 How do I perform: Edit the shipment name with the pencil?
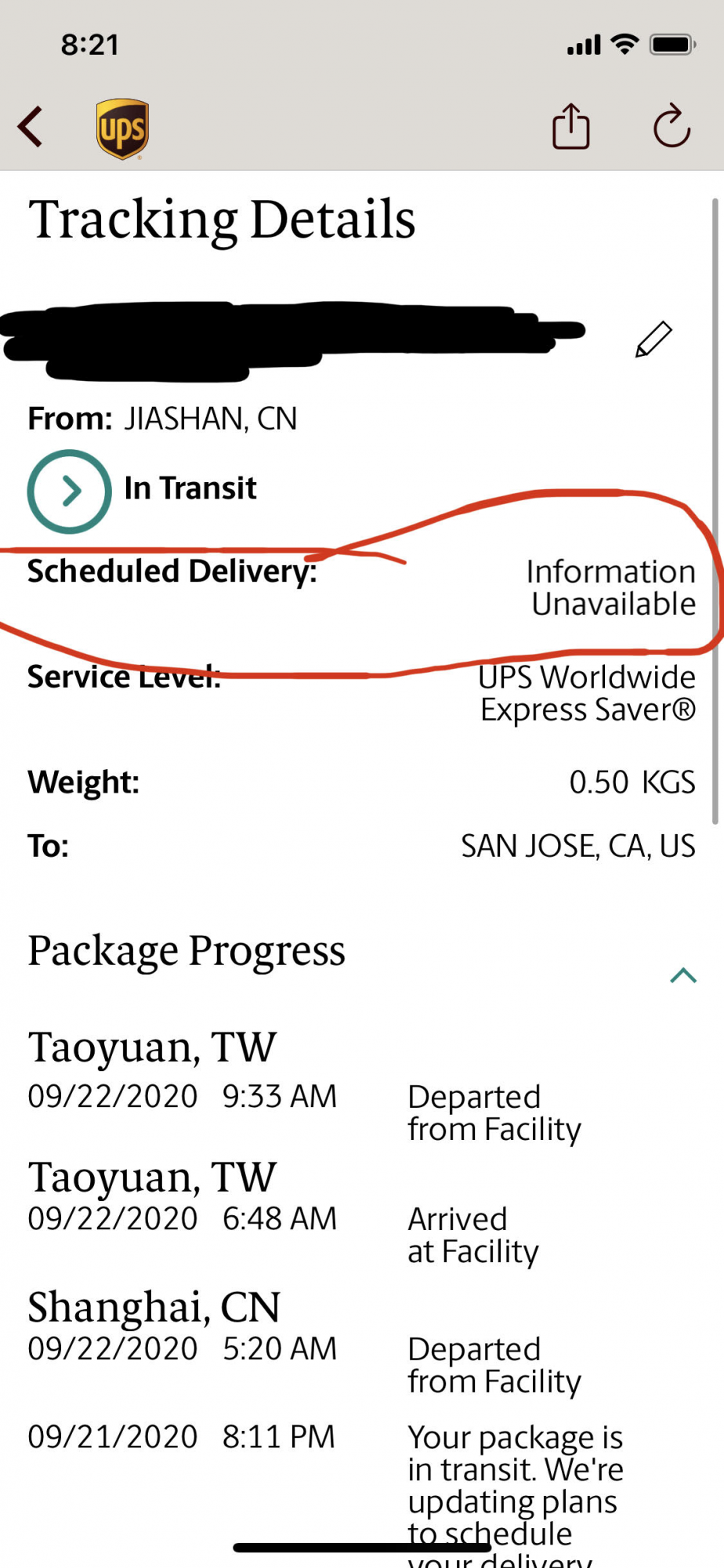click(653, 339)
